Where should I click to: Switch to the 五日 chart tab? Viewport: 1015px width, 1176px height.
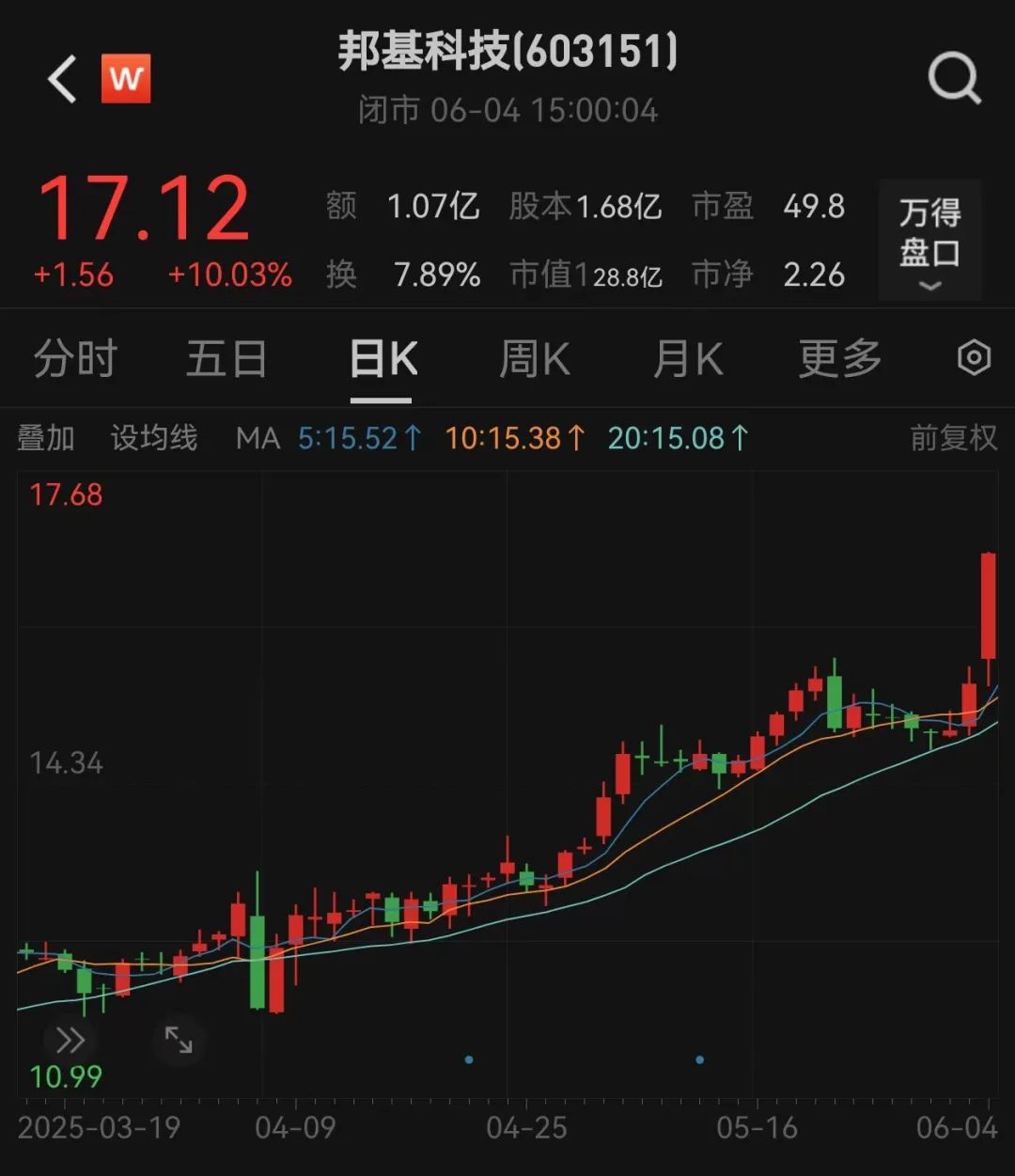coord(226,359)
